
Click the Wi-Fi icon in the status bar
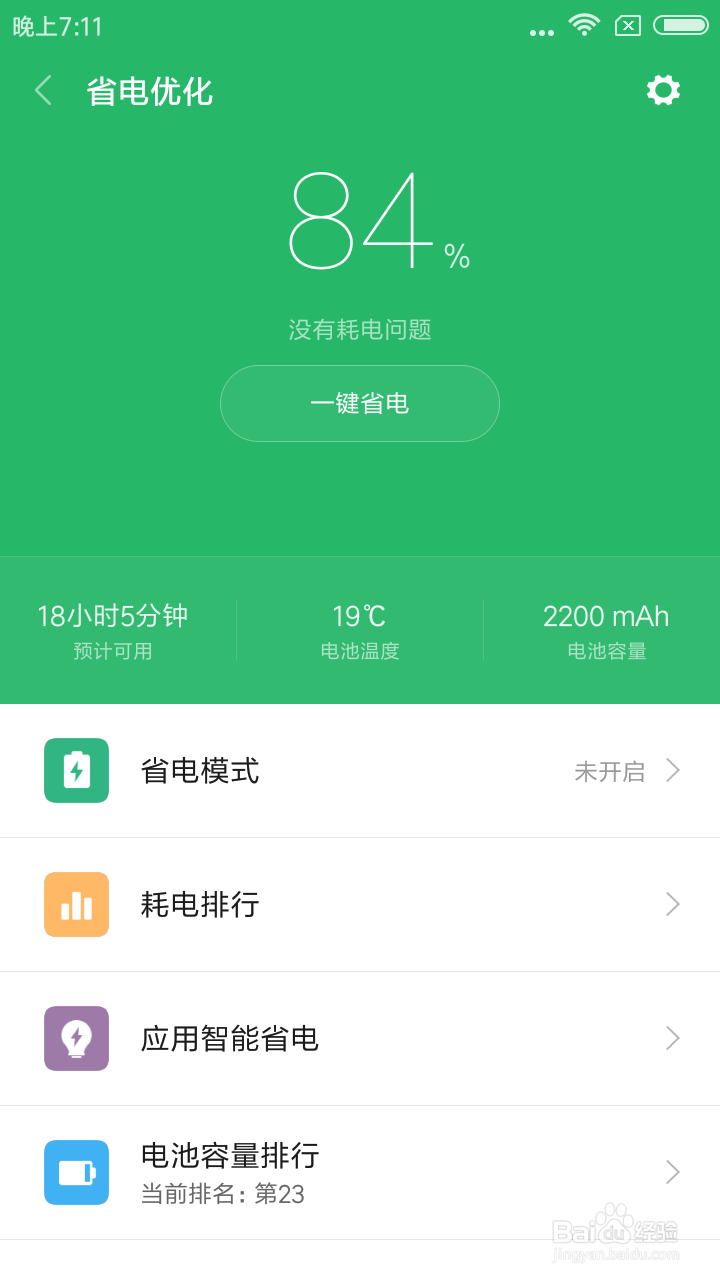[x=584, y=26]
